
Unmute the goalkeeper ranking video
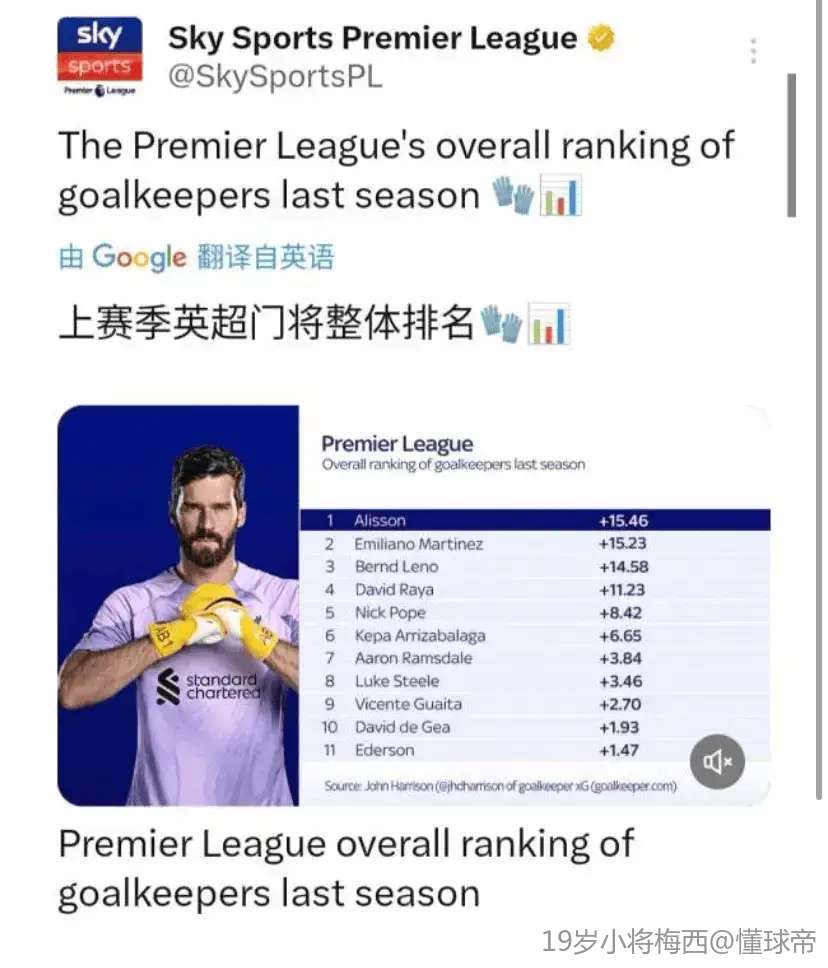(x=717, y=761)
